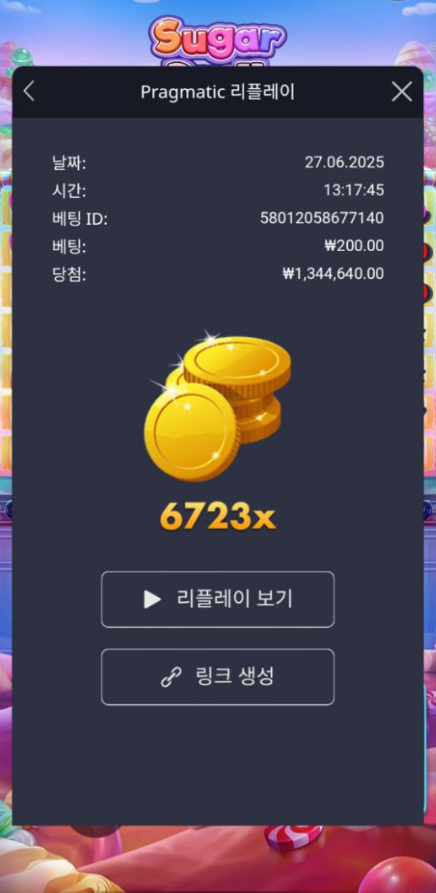This screenshot has width=436, height=893.
Task: Go back using the left arrow
Action: point(29,91)
